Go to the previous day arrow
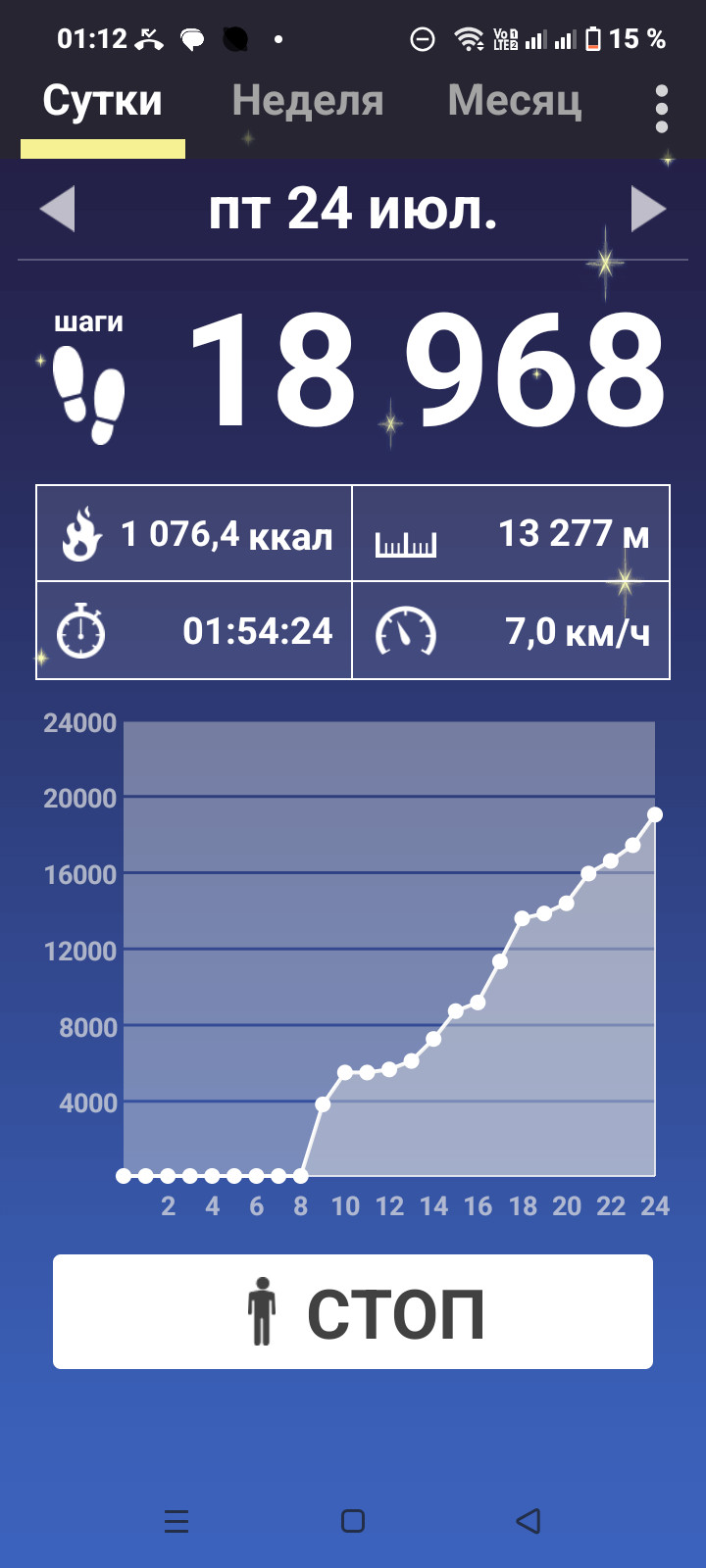Image resolution: width=706 pixels, height=1568 pixels. click(58, 210)
